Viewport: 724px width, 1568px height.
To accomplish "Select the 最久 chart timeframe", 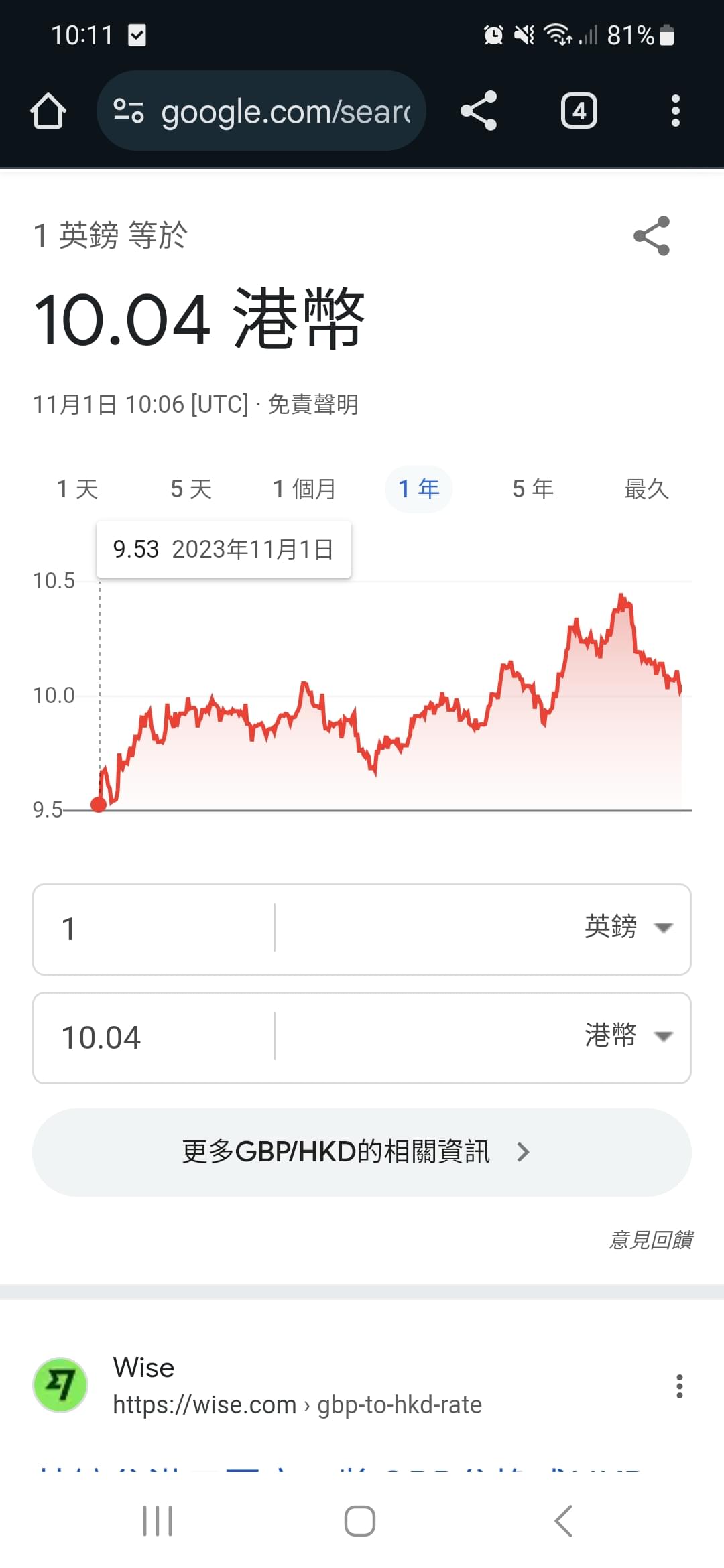I will (647, 488).
